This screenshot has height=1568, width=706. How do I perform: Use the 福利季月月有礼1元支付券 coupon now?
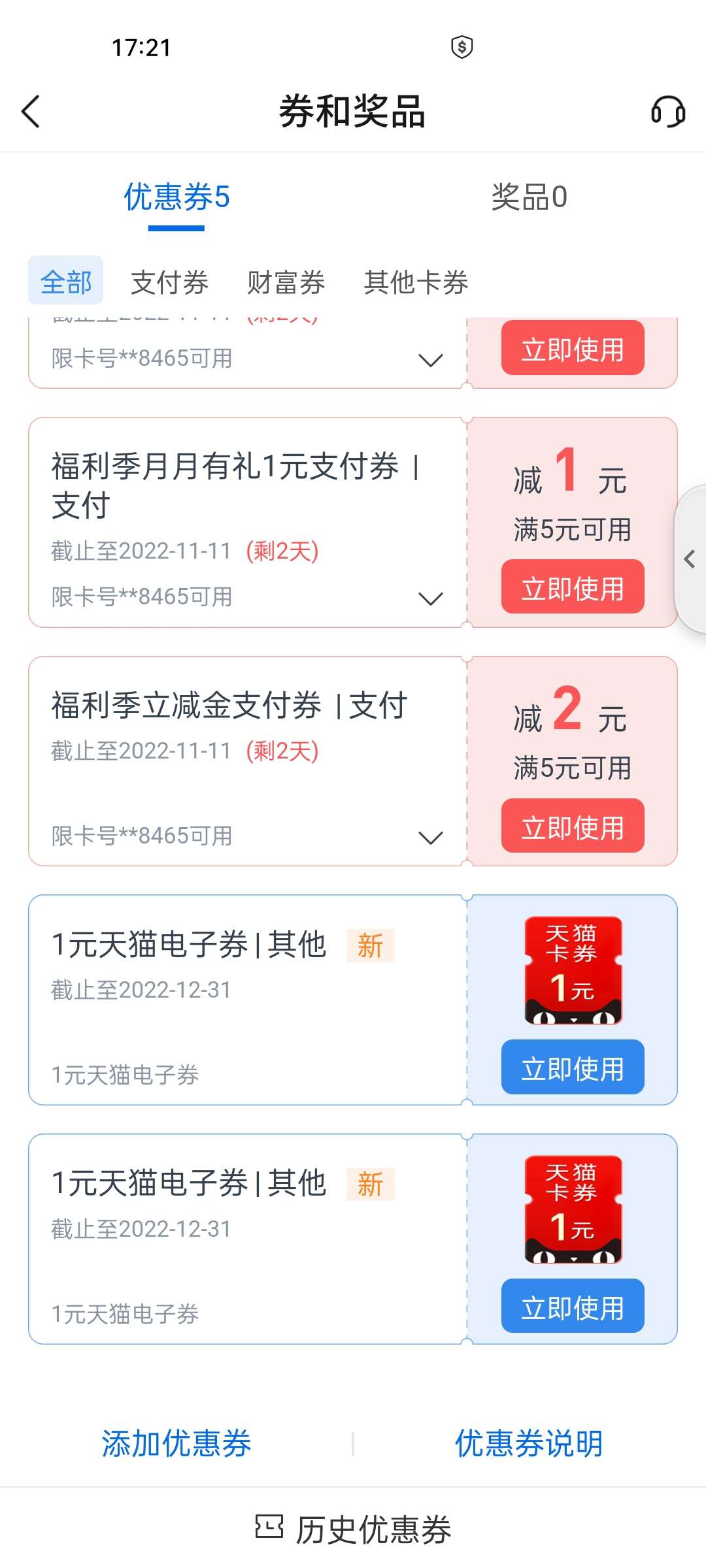(x=573, y=587)
